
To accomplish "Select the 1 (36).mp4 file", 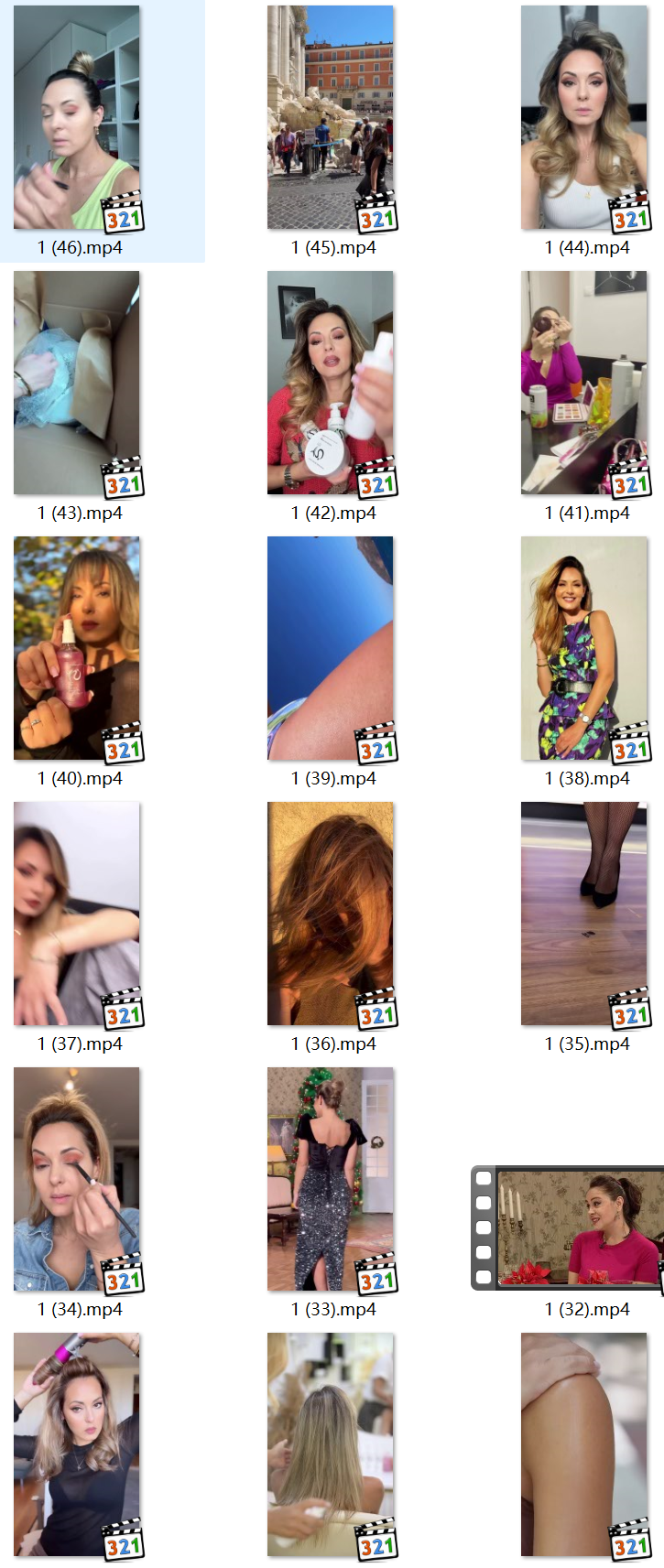I will pos(331,914).
